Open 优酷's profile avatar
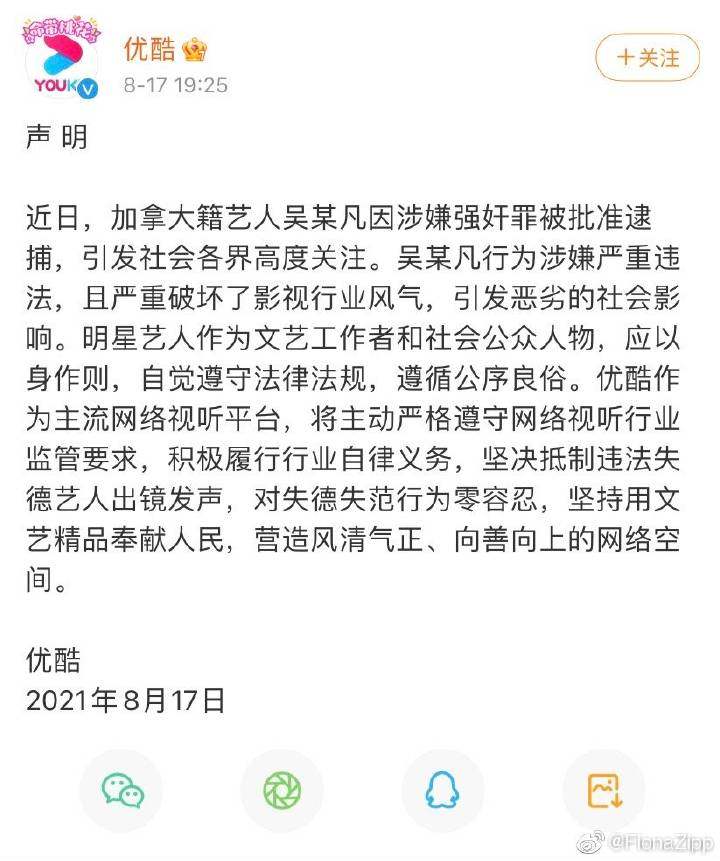The image size is (720, 861). [62, 58]
